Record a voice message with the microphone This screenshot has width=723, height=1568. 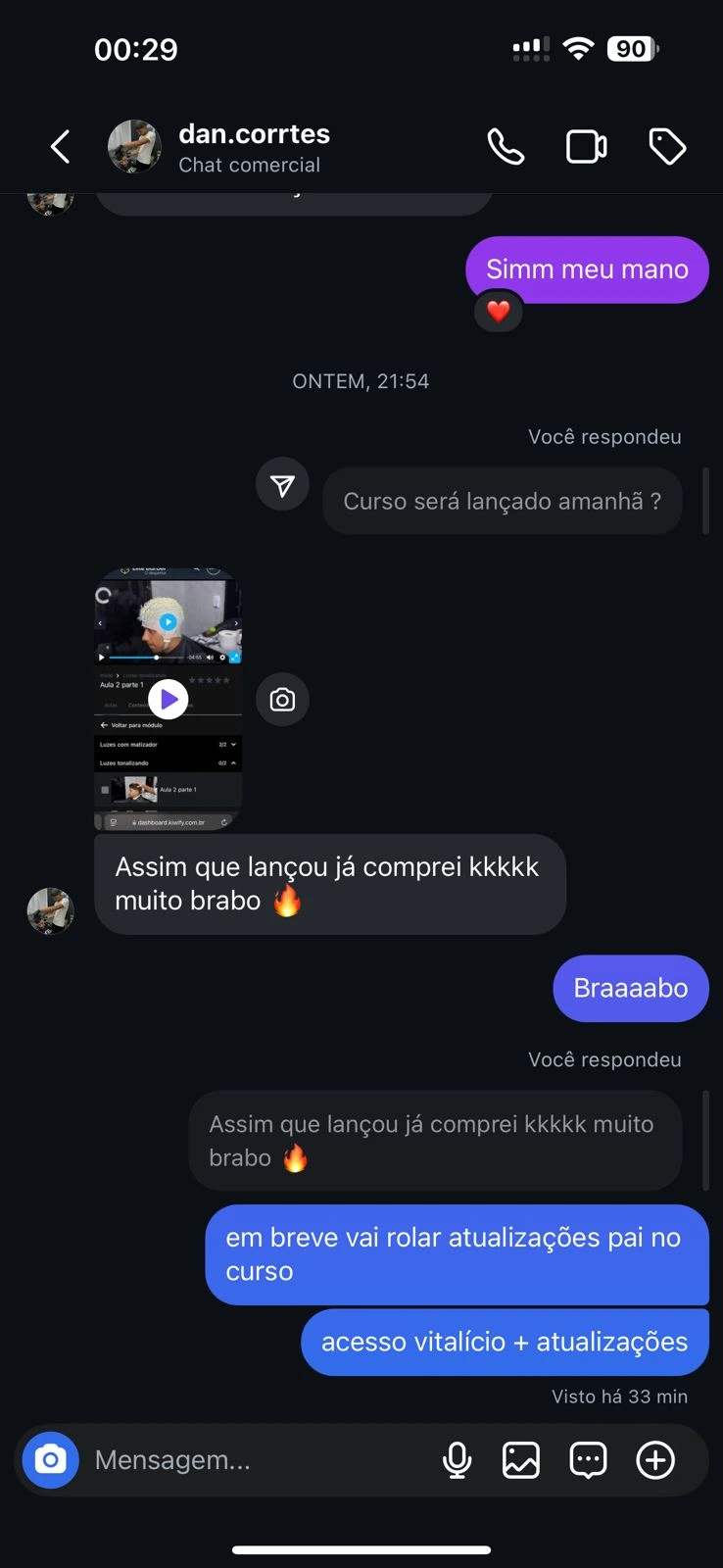(x=457, y=1460)
